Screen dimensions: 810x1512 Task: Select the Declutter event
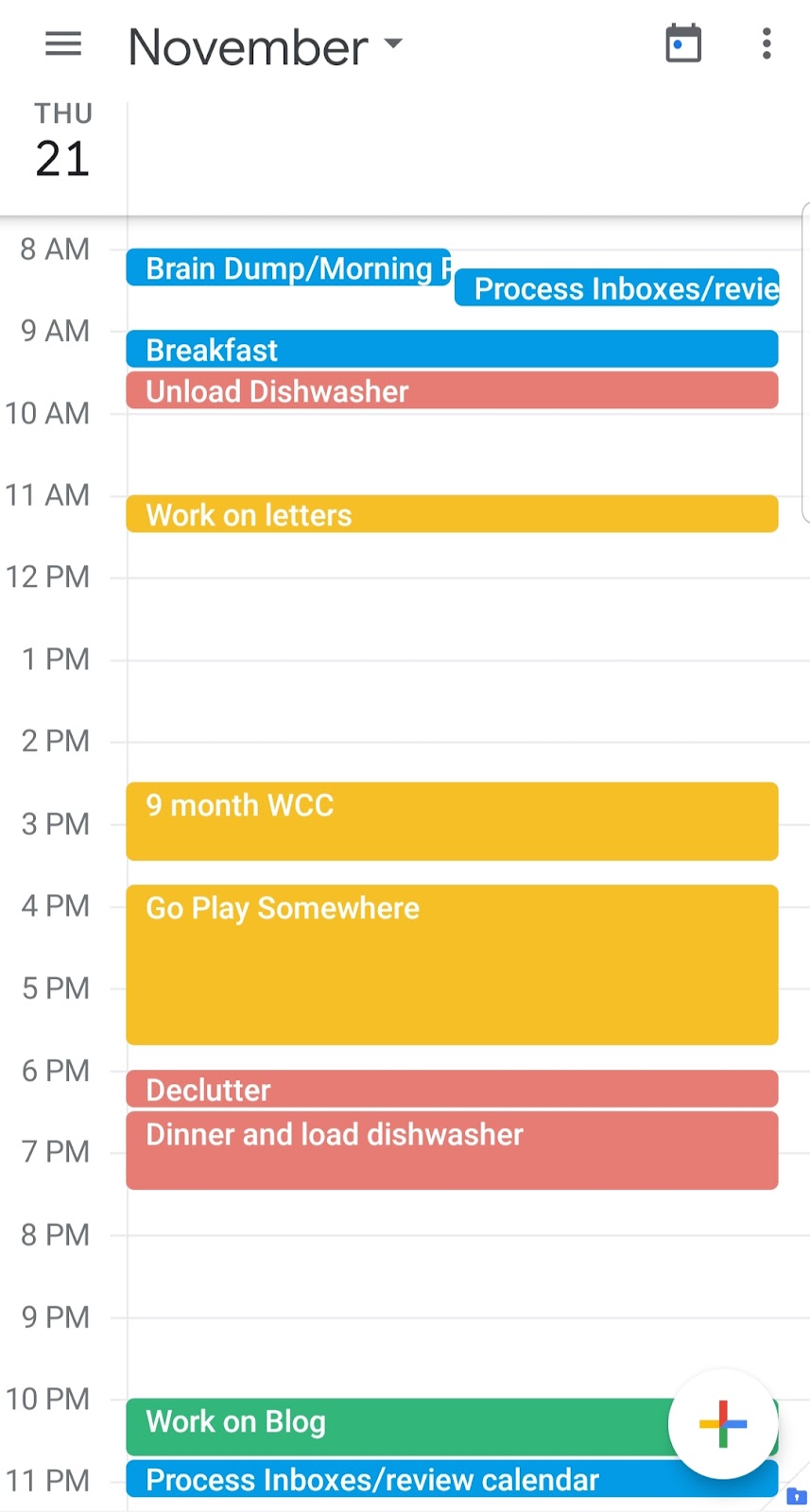(x=452, y=1090)
